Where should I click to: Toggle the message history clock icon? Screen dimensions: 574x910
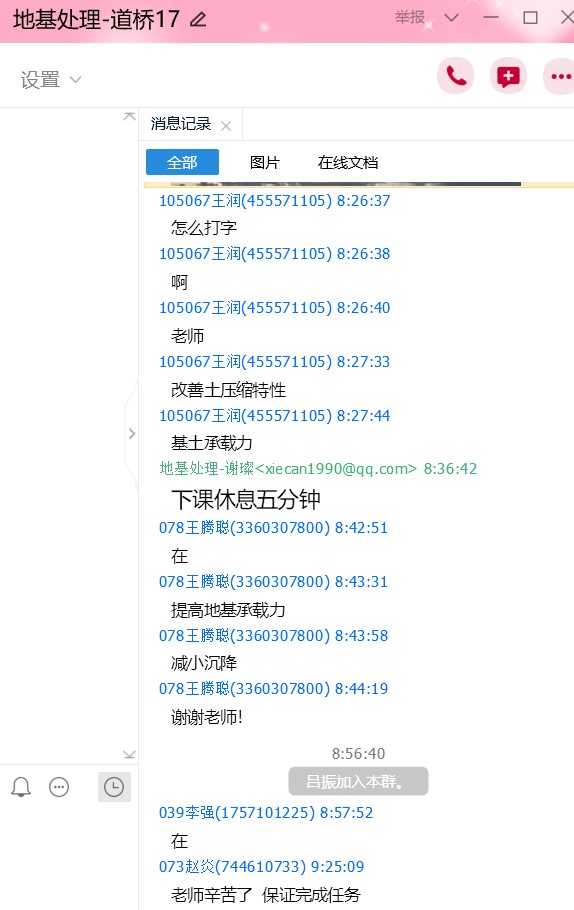pyautogui.click(x=114, y=787)
